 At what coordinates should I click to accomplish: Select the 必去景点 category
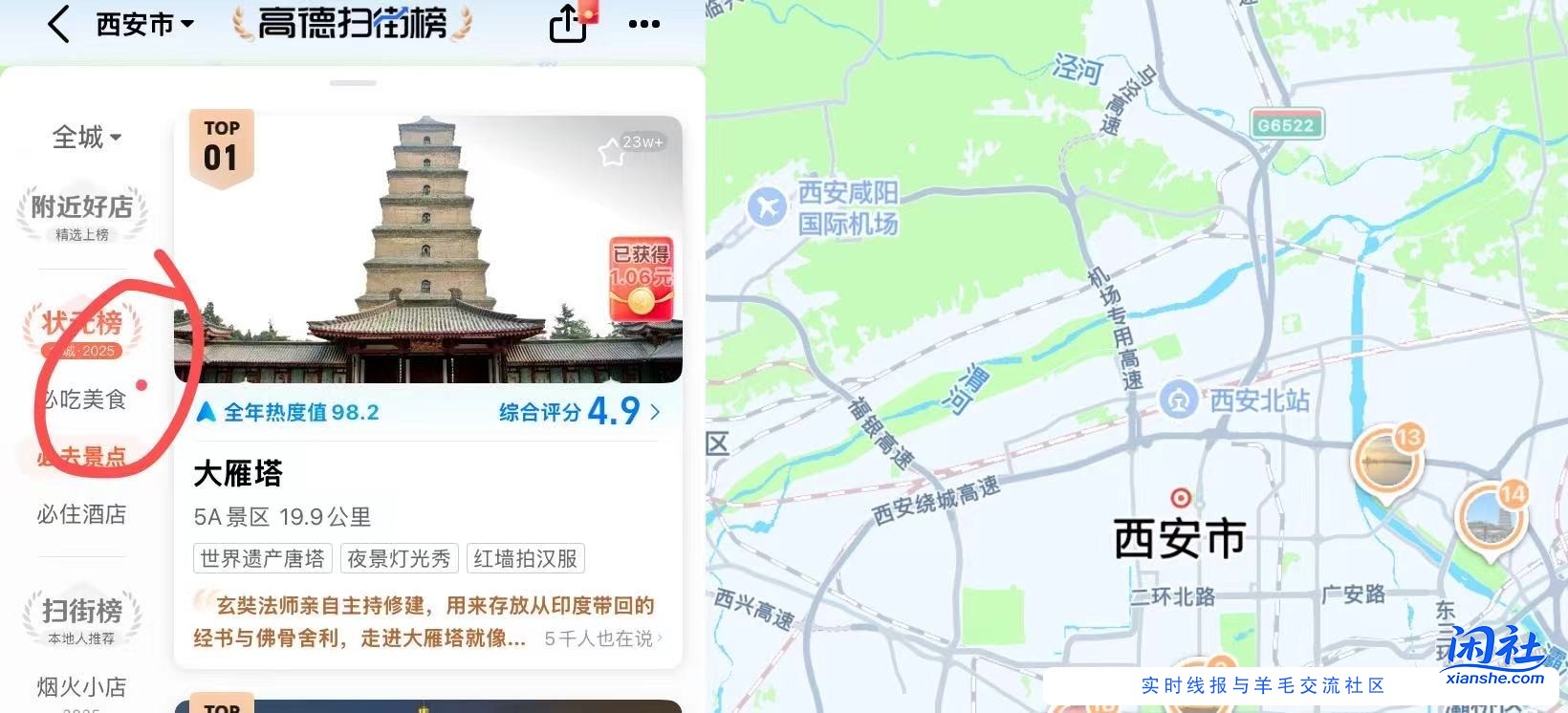point(82,457)
